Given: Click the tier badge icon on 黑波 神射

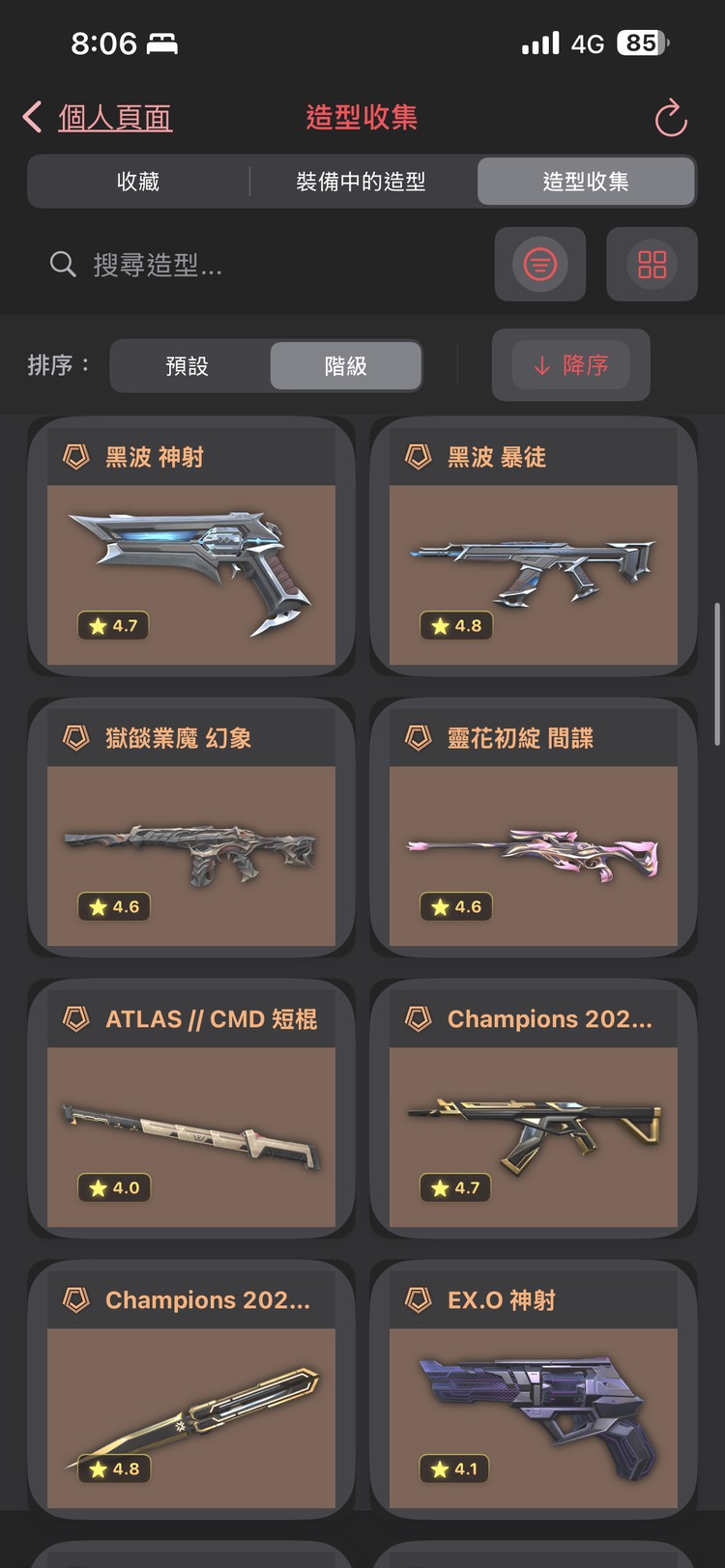Looking at the screenshot, I should [x=75, y=456].
